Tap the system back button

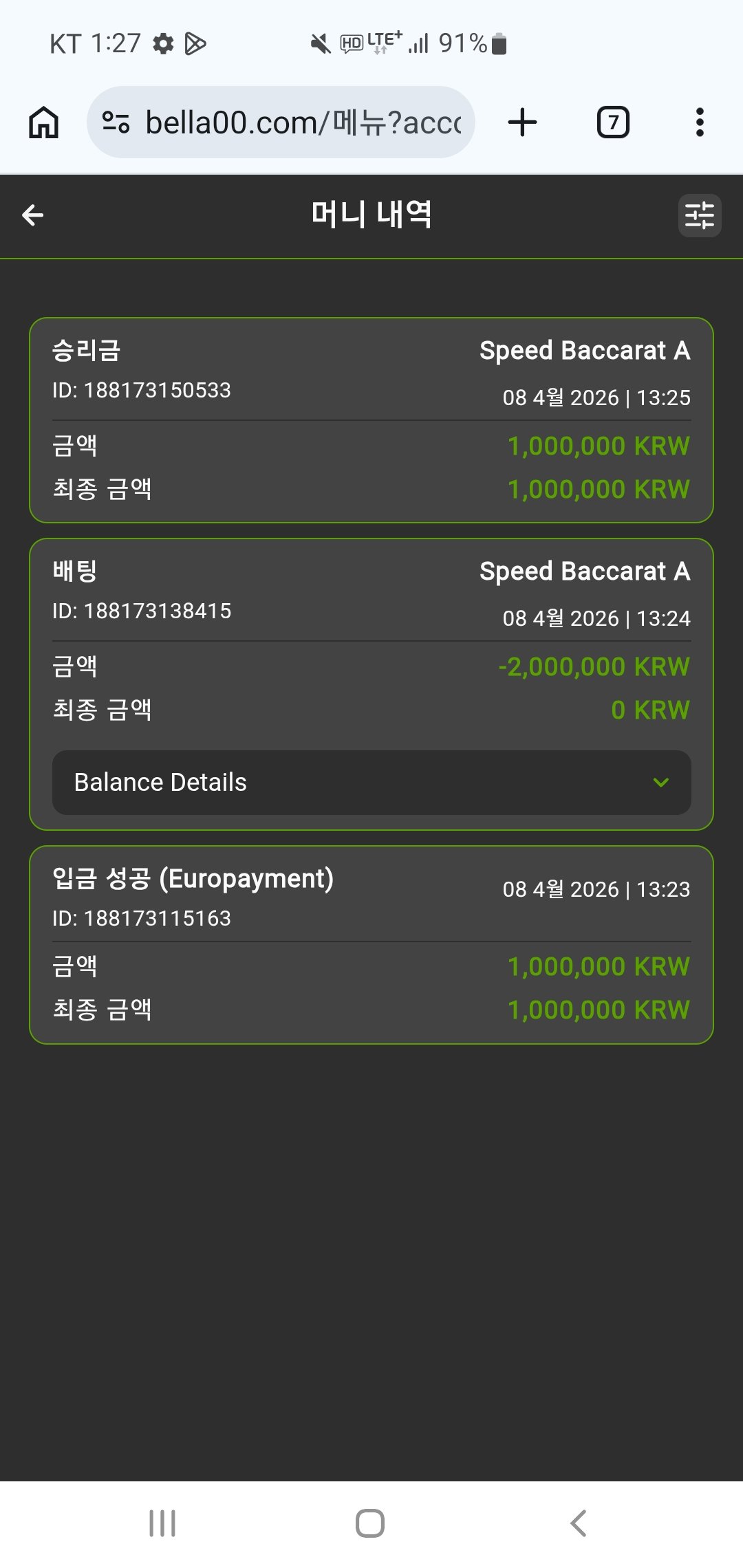(579, 1523)
